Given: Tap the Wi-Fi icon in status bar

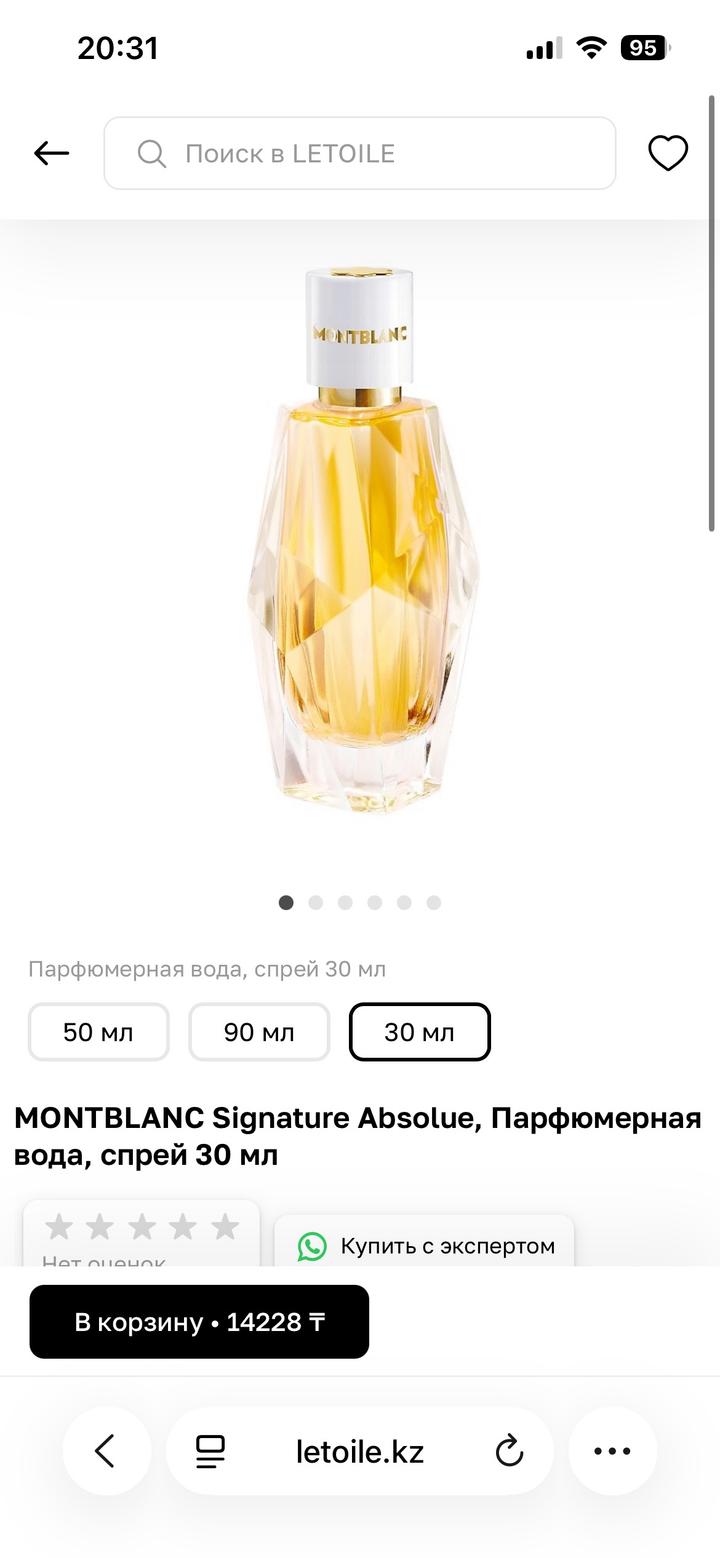Looking at the screenshot, I should tap(590, 47).
